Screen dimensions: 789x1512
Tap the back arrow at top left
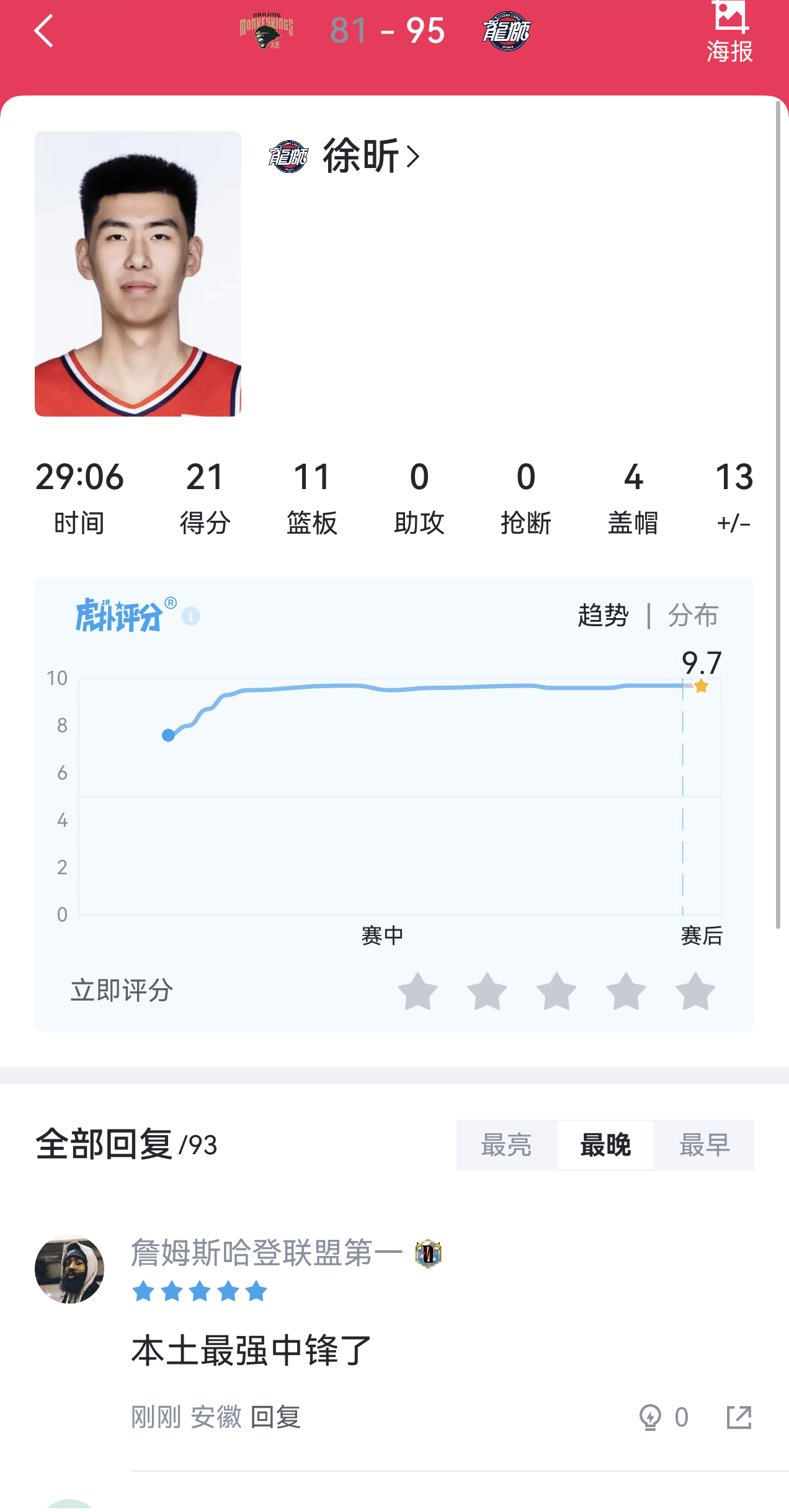tap(43, 31)
